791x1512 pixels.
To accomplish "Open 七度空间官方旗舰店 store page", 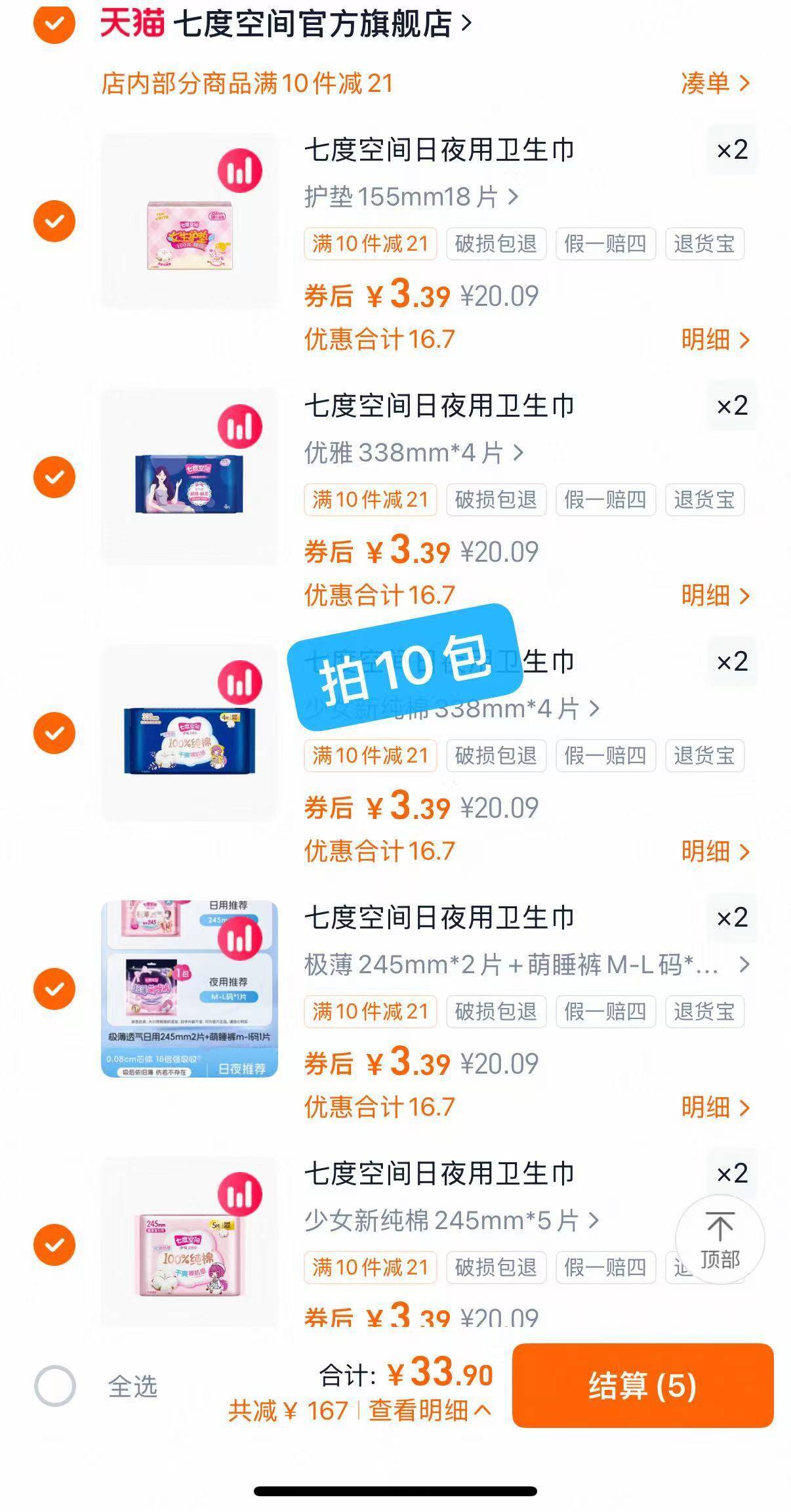I will point(314,24).
